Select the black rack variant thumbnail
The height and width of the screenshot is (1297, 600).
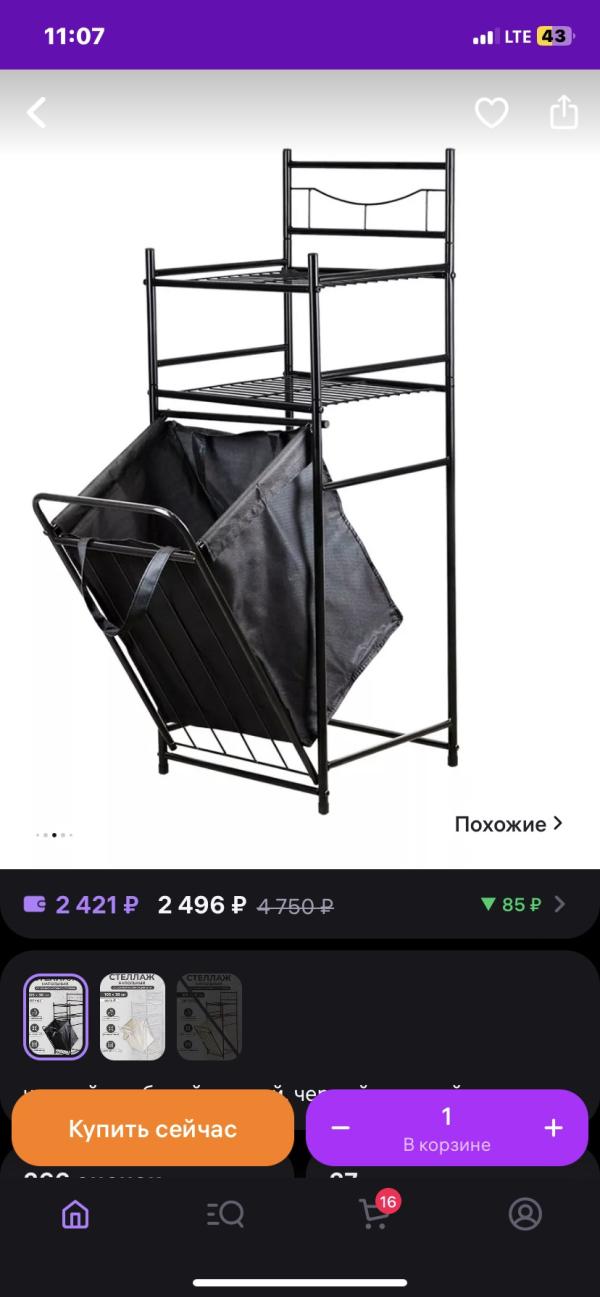(56, 1016)
